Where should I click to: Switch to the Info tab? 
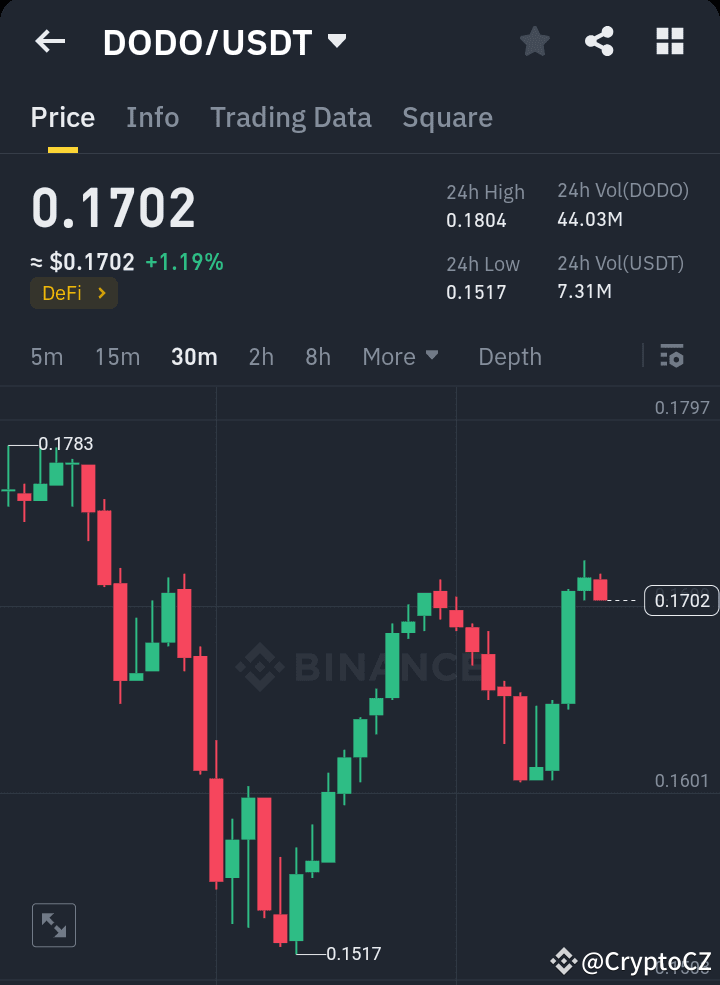click(x=152, y=117)
